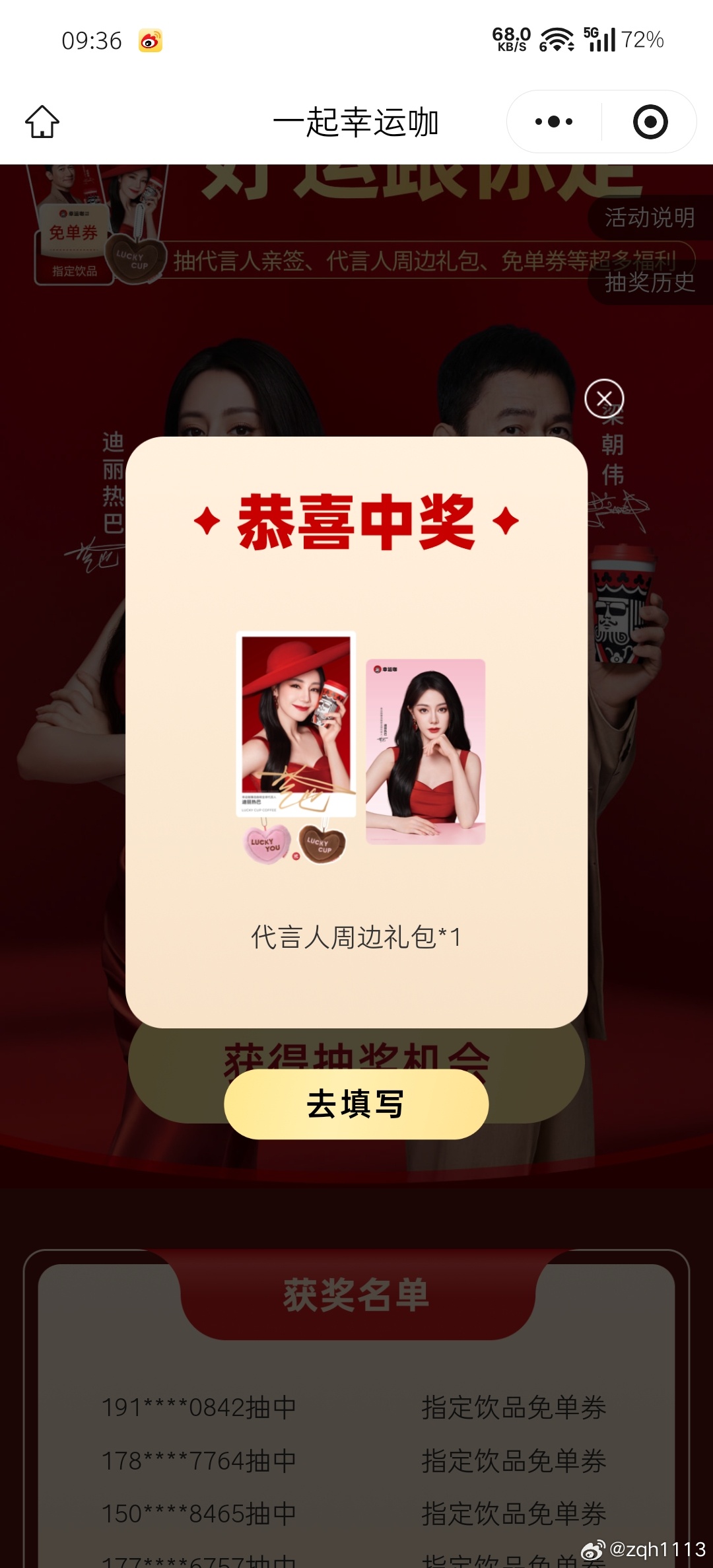Open 活动说明 activity rules
The height and width of the screenshot is (1568, 713).
point(649,217)
